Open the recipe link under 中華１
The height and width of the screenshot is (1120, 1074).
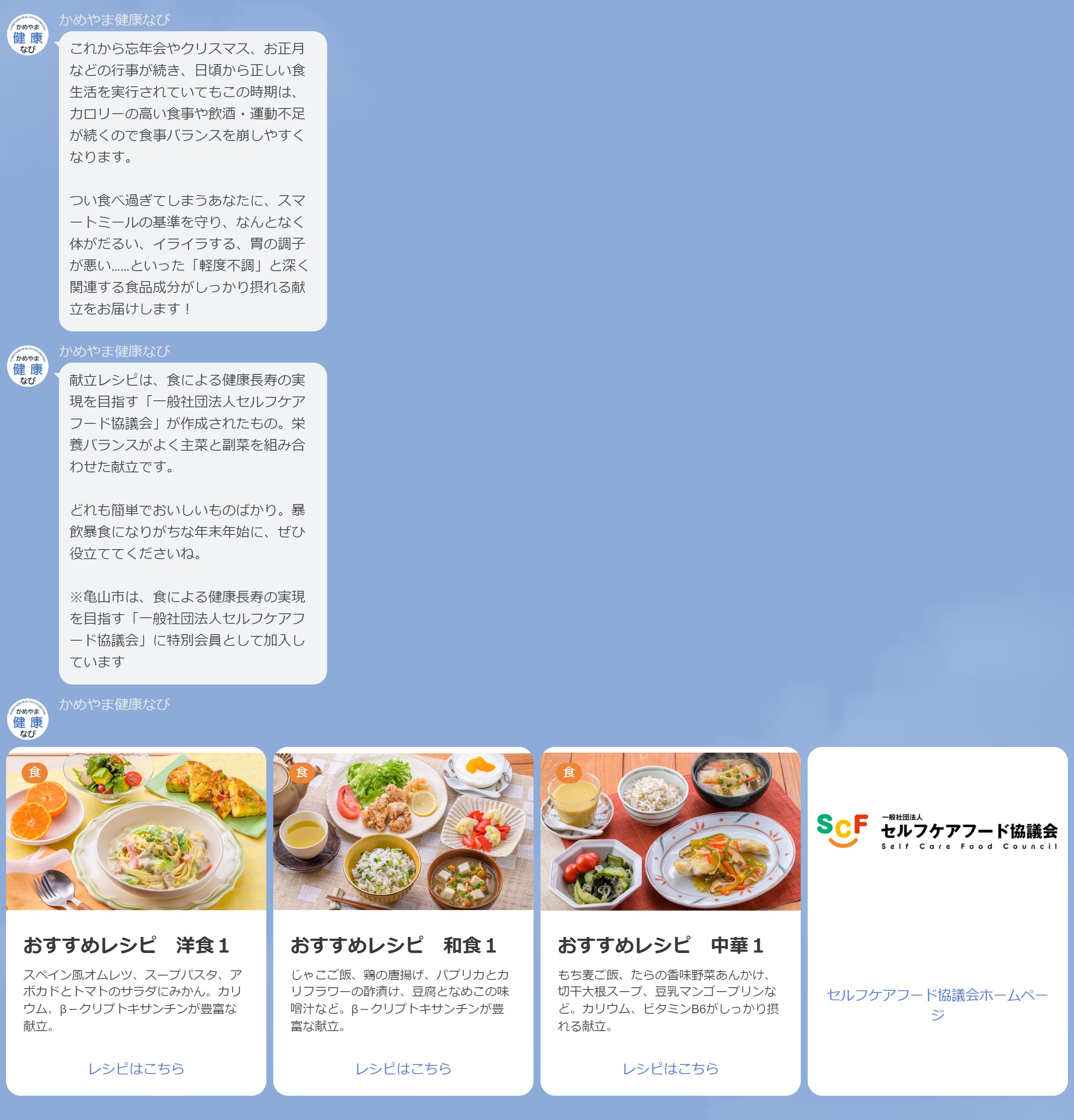pyautogui.click(x=670, y=1068)
